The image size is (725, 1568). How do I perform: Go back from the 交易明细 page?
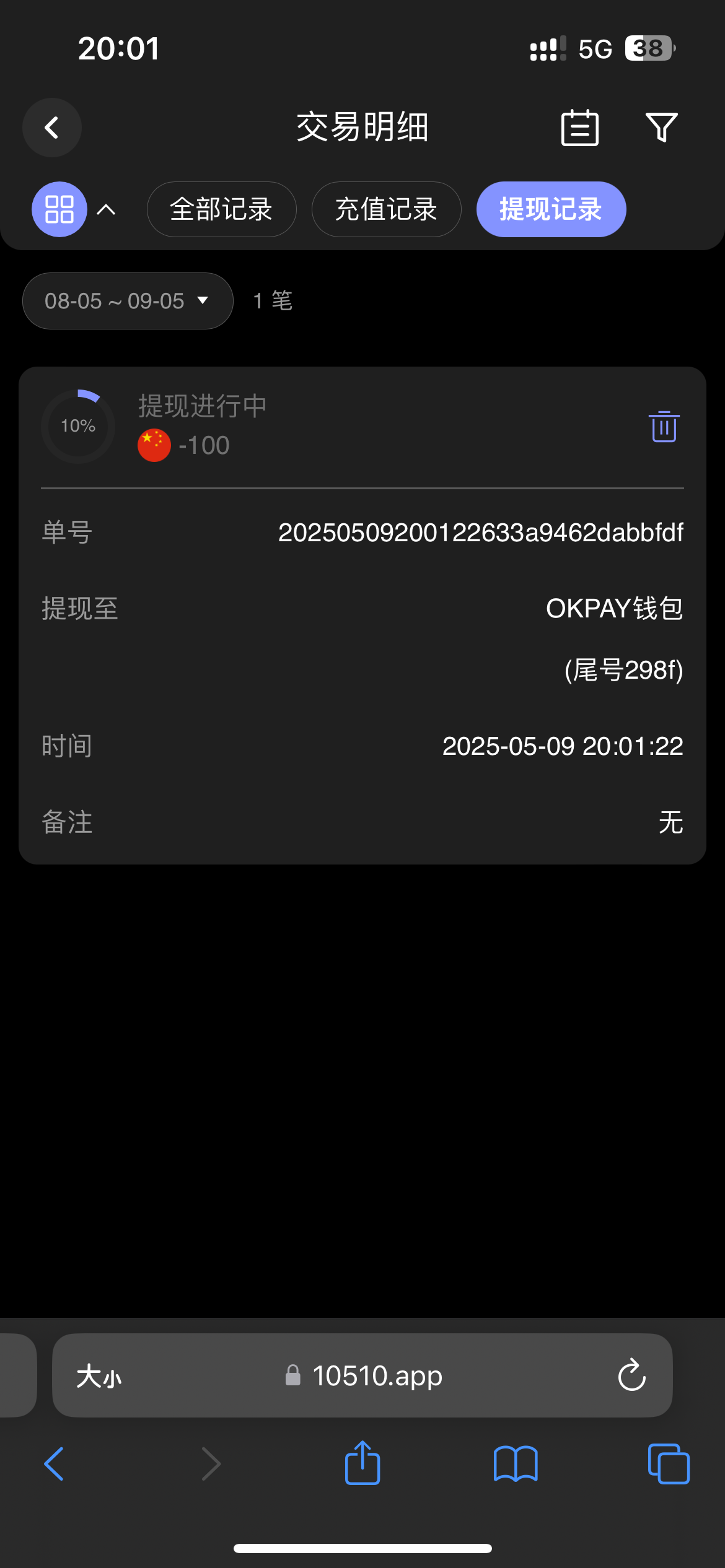[x=52, y=128]
